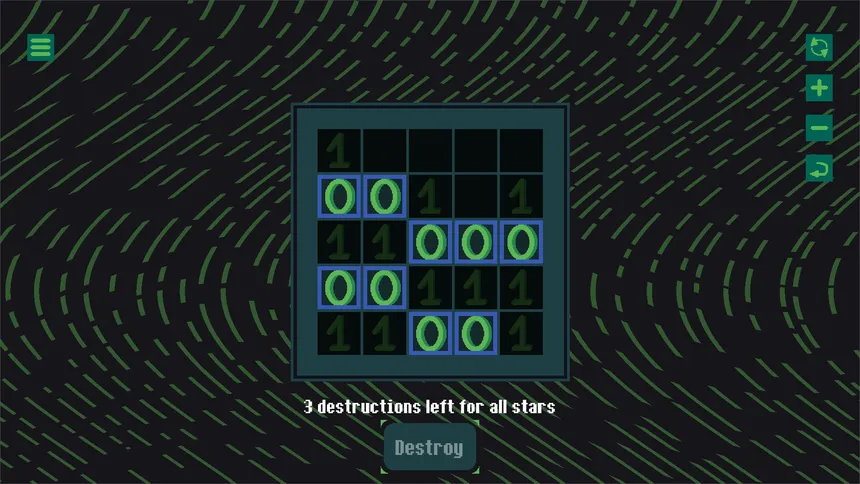Viewport: 860px width, 484px height.
Task: Select the empty tile between two 1s
Action: pyautogui.click(x=475, y=196)
